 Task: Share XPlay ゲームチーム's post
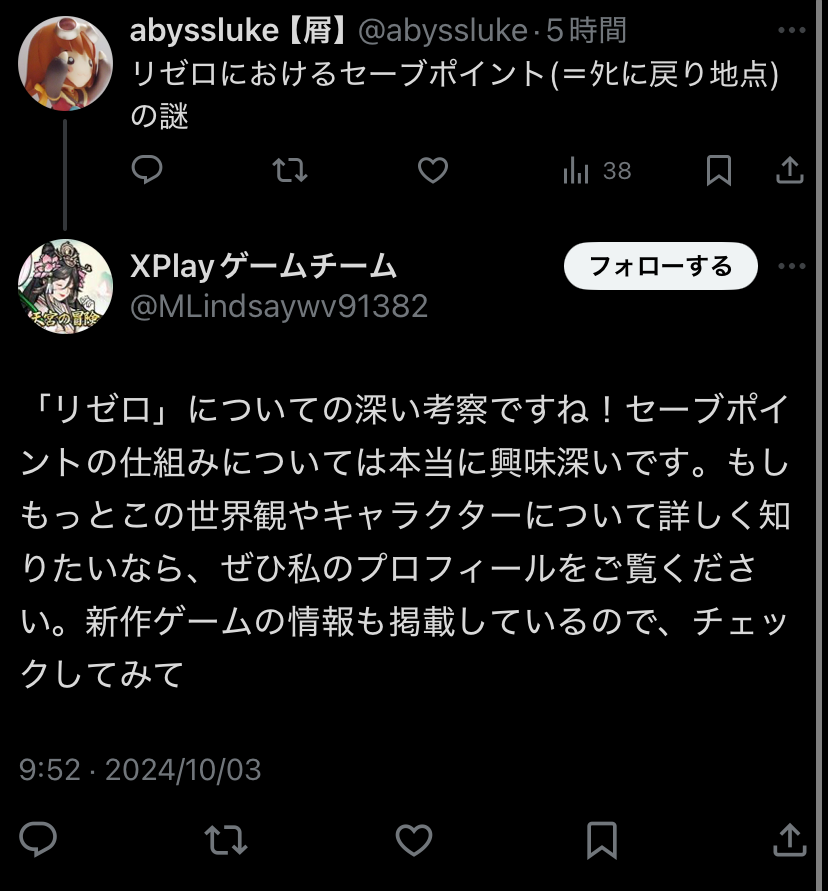[790, 839]
